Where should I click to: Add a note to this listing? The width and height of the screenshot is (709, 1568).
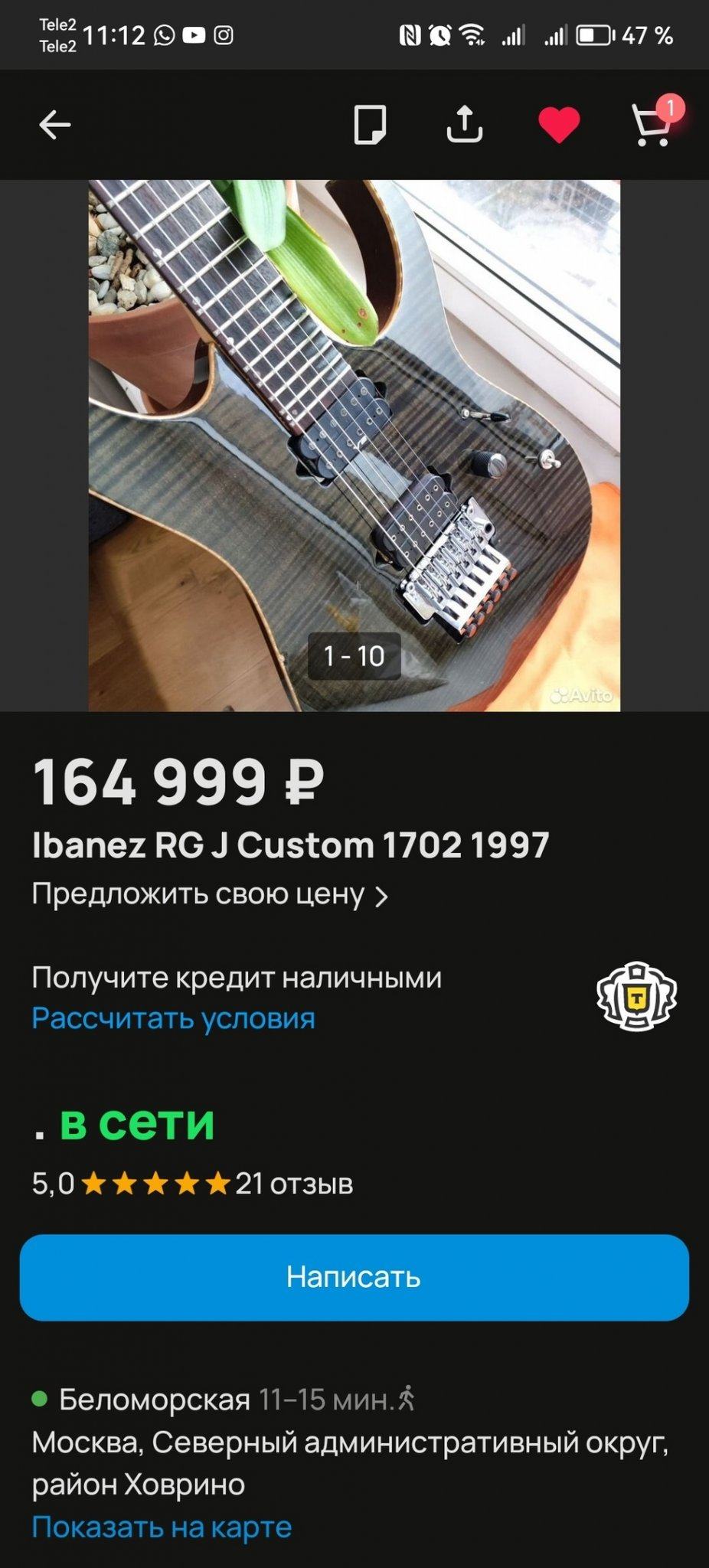(x=370, y=125)
